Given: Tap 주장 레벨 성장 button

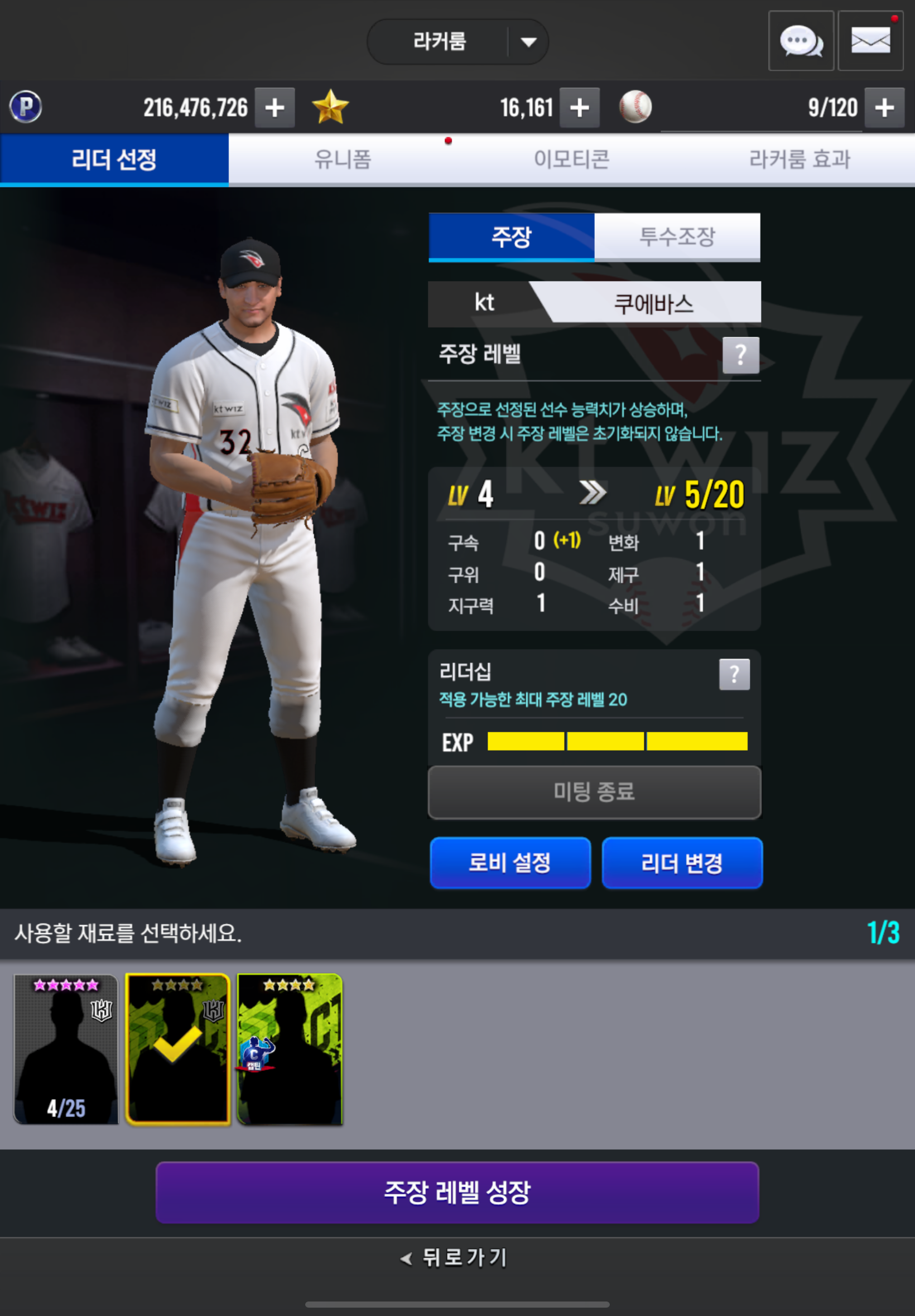Looking at the screenshot, I should pyautogui.click(x=457, y=1192).
